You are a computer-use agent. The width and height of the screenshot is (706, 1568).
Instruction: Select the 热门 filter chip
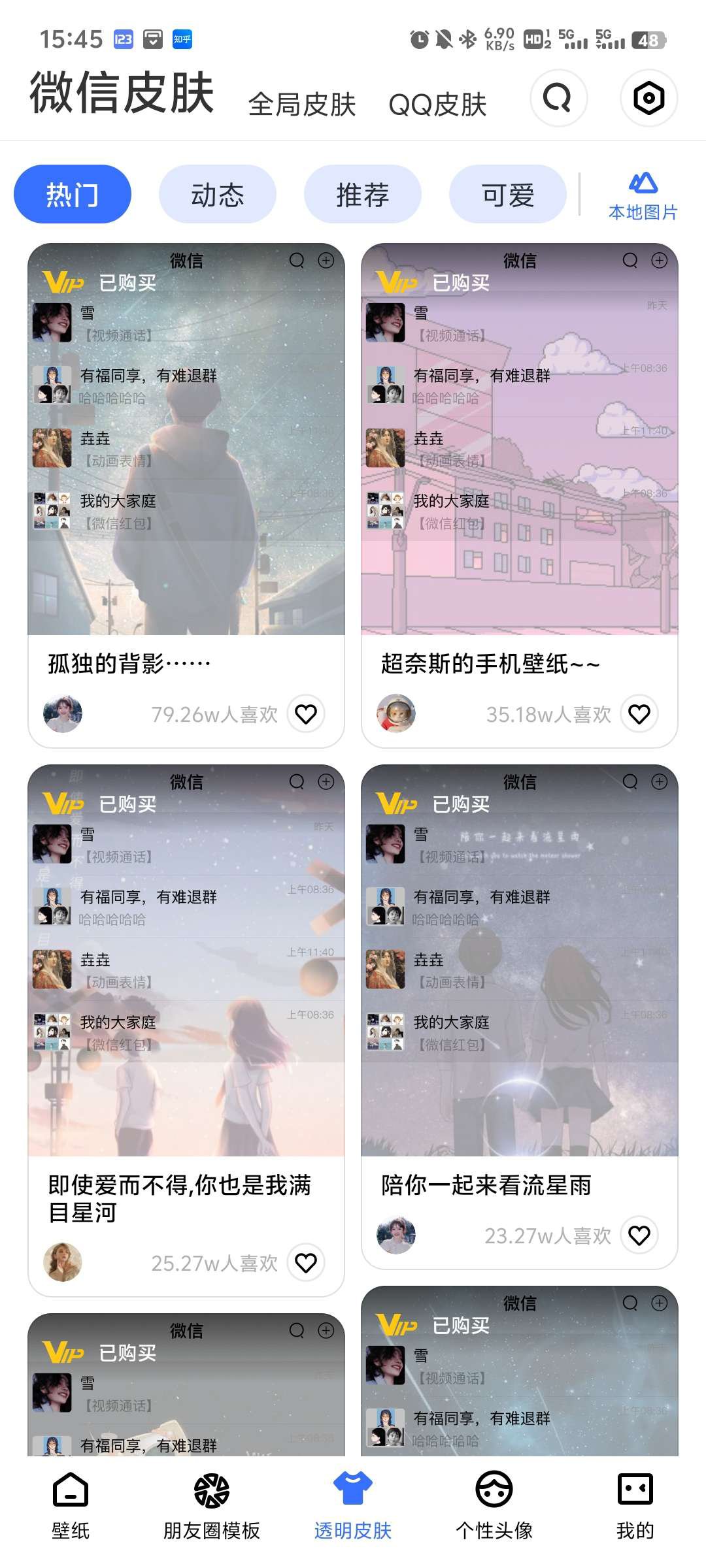click(72, 195)
